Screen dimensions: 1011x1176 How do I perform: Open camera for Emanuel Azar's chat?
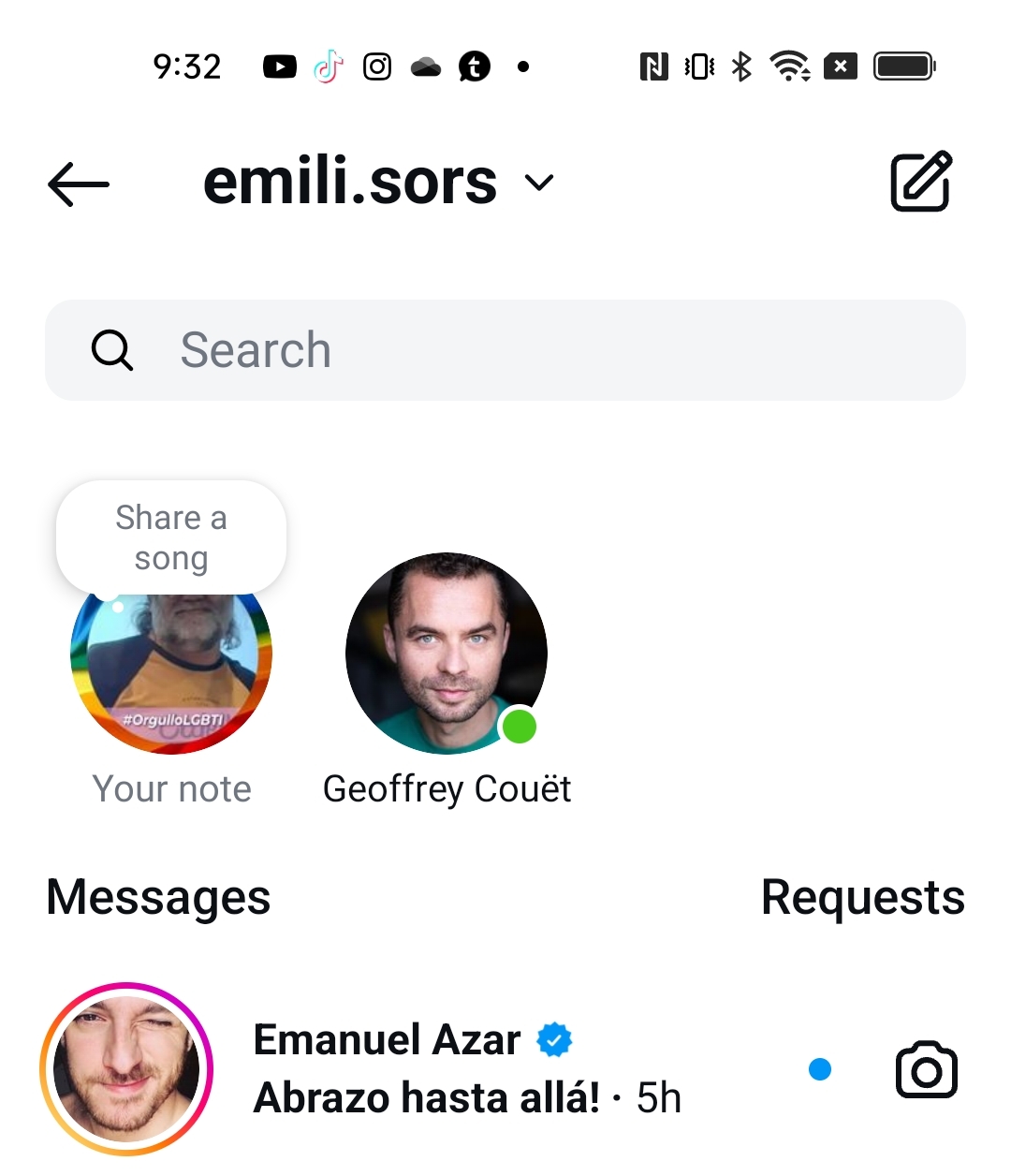(x=926, y=1069)
